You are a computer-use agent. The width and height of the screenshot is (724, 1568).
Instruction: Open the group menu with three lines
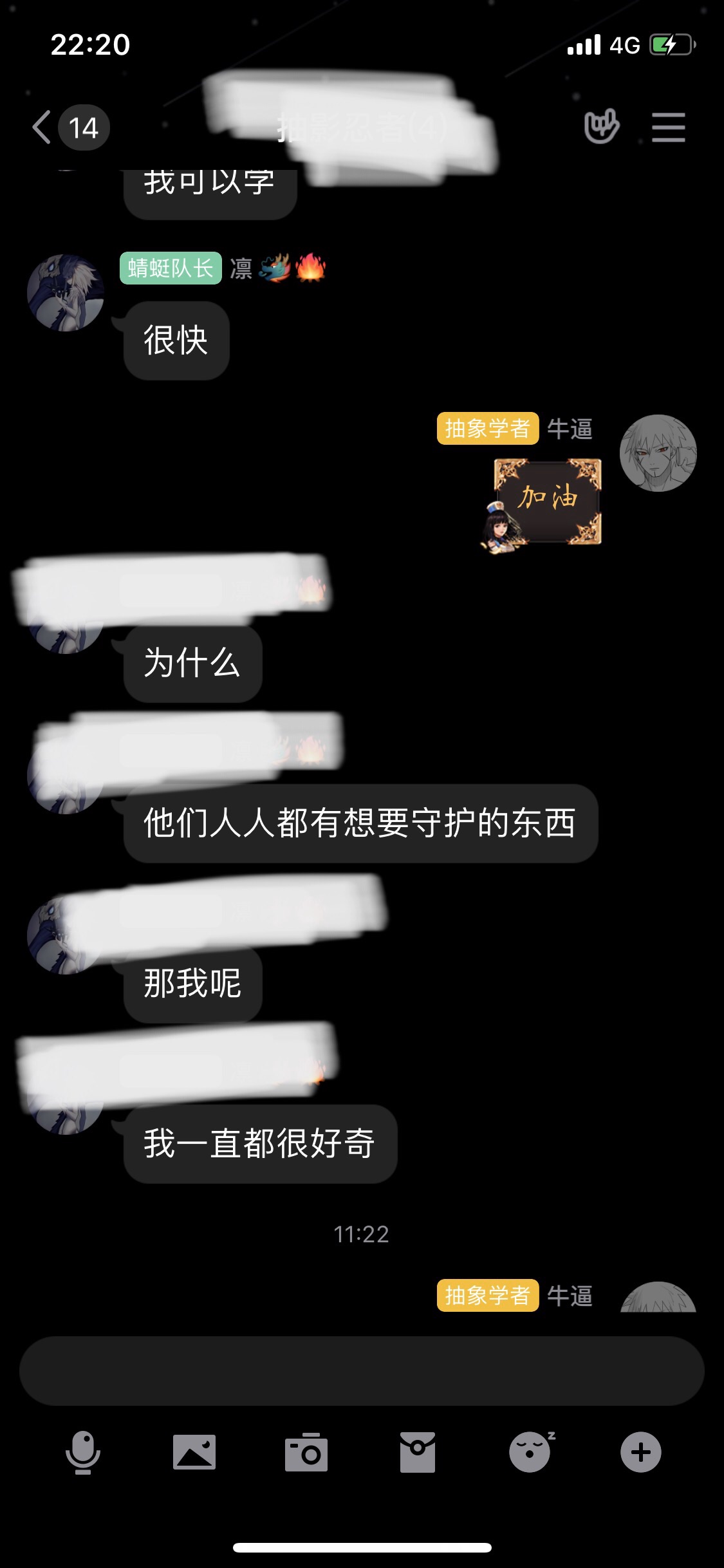click(x=668, y=127)
